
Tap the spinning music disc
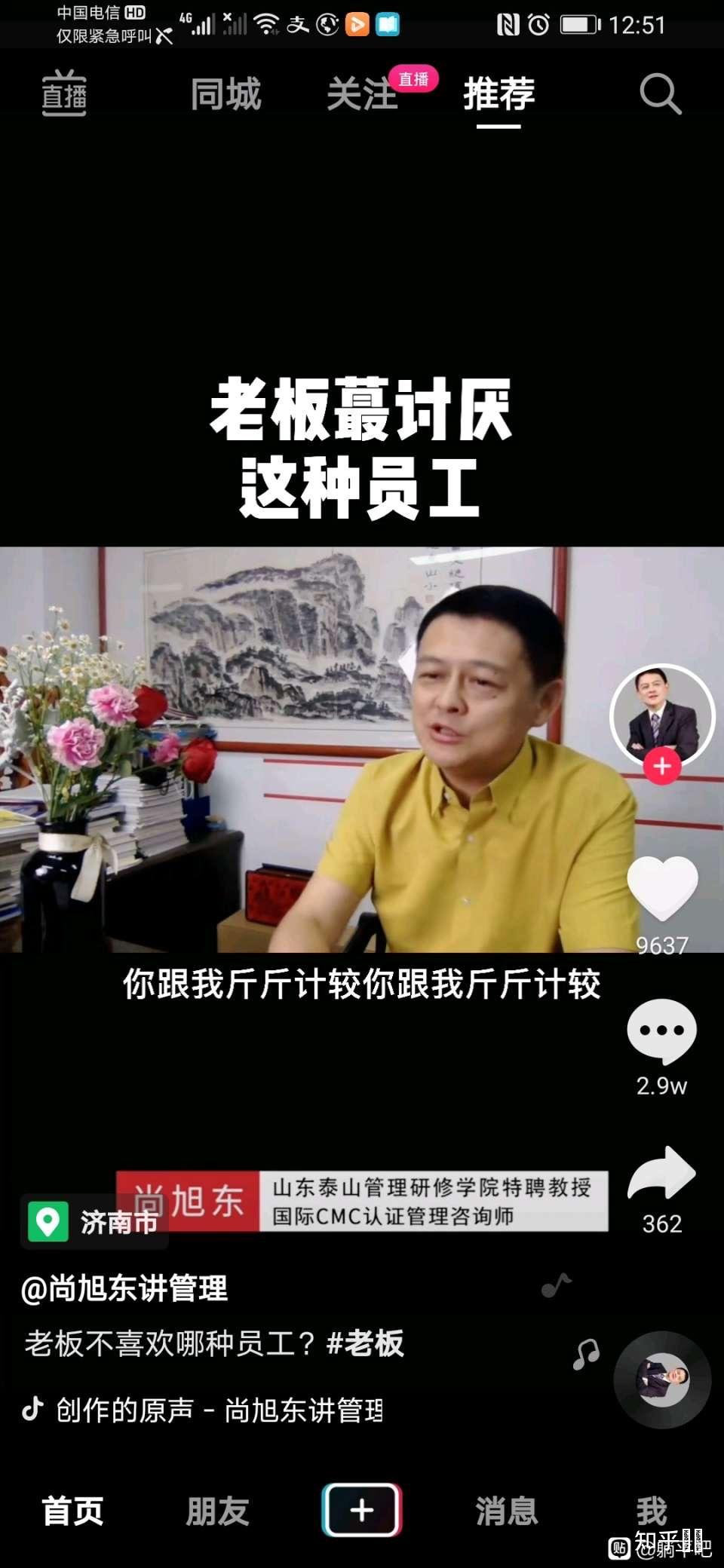pos(661,1380)
